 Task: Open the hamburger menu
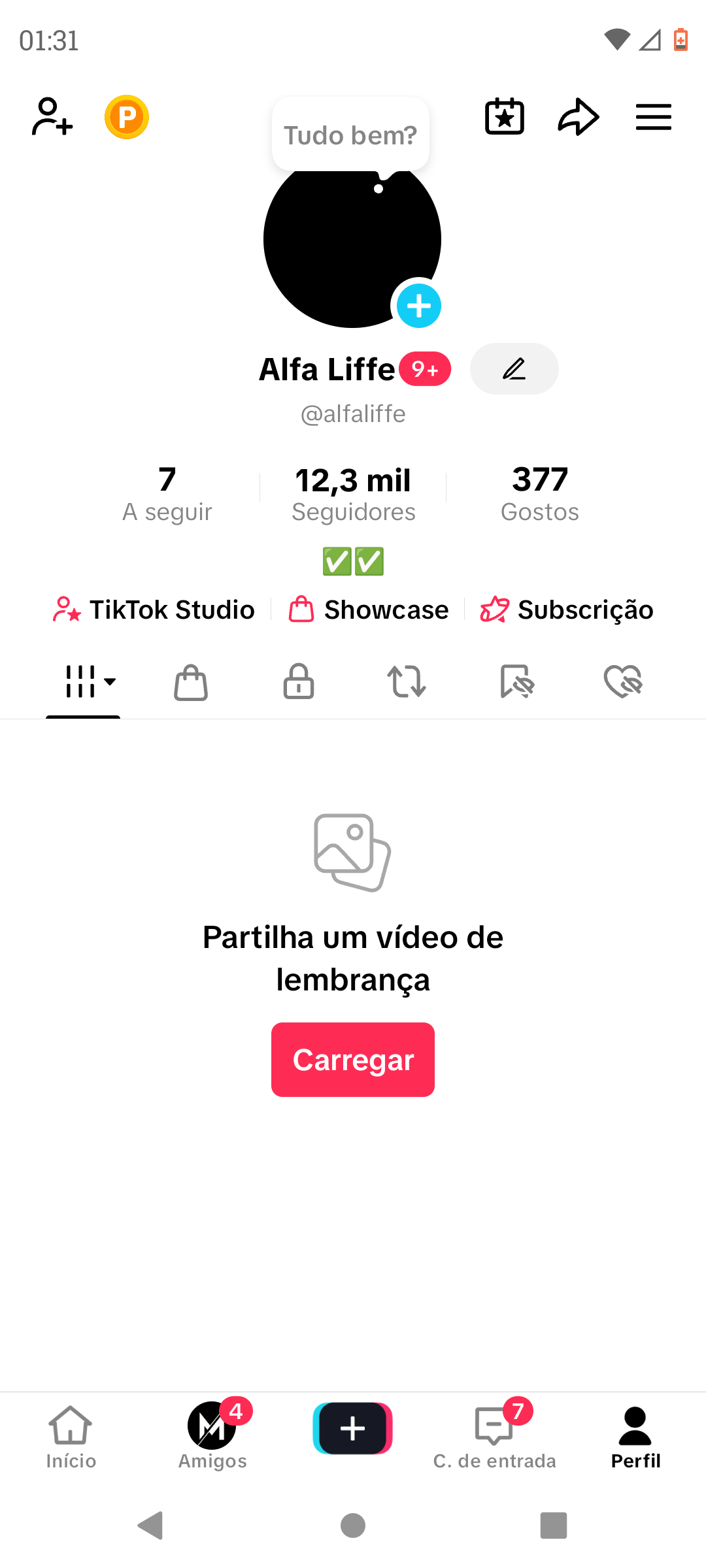[653, 117]
